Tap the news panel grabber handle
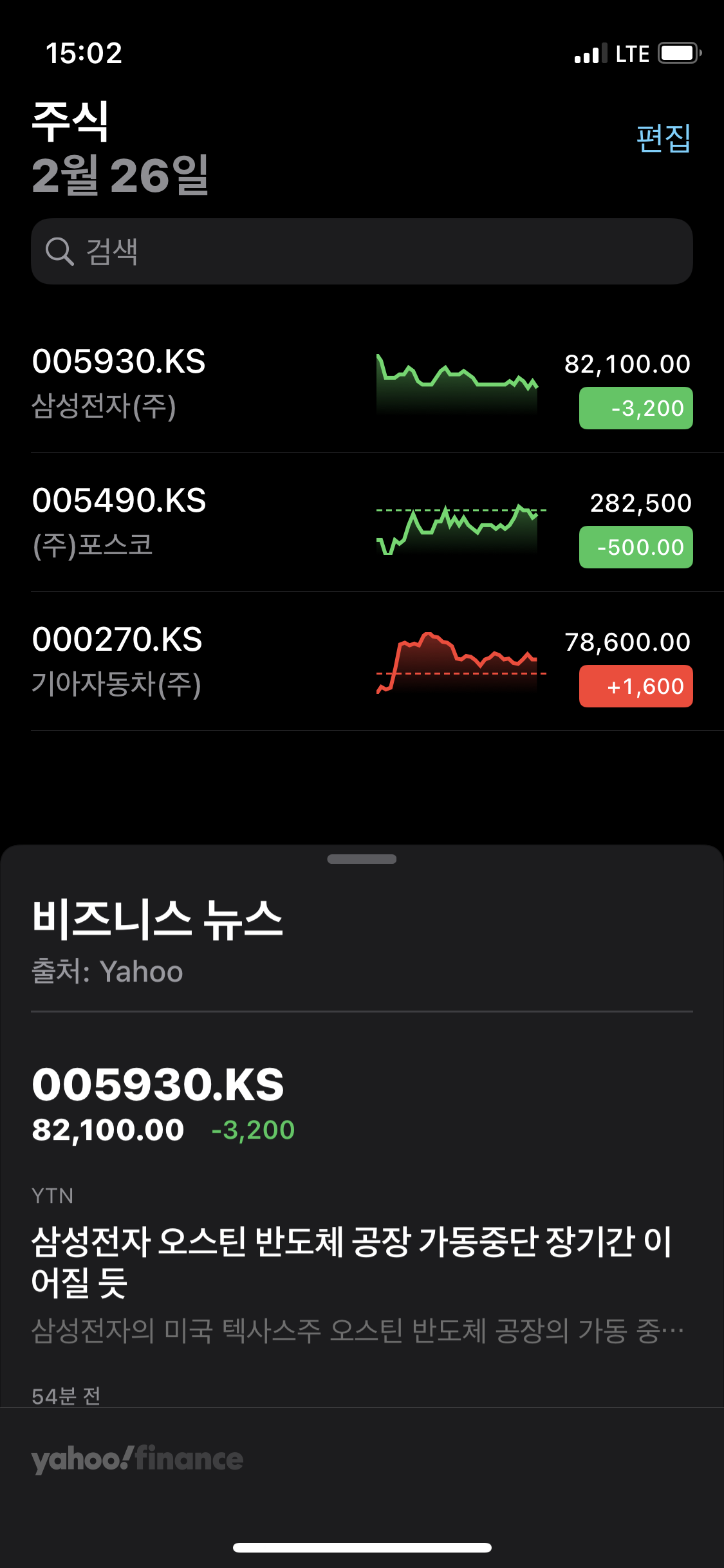The height and width of the screenshot is (1568, 724). 362,859
